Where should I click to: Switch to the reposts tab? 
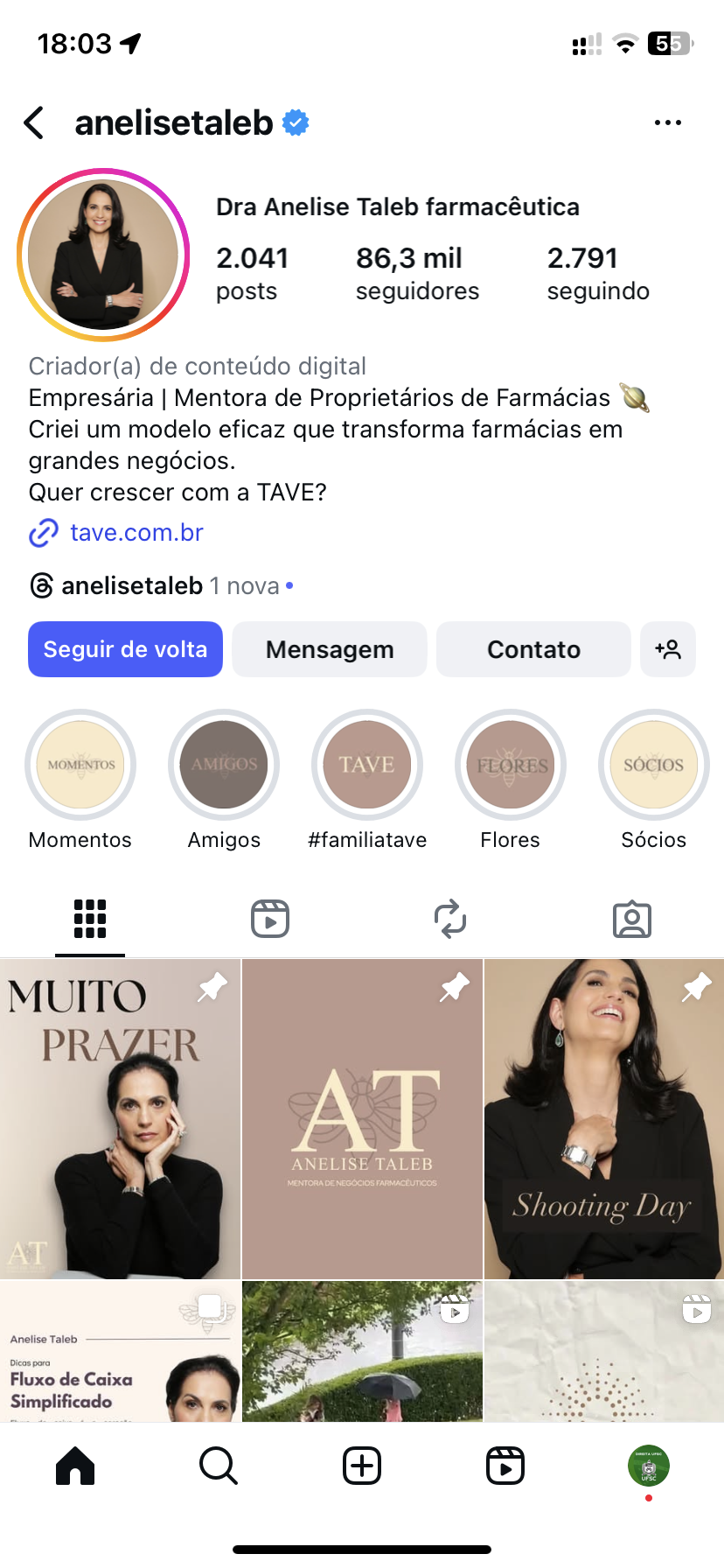tap(450, 920)
